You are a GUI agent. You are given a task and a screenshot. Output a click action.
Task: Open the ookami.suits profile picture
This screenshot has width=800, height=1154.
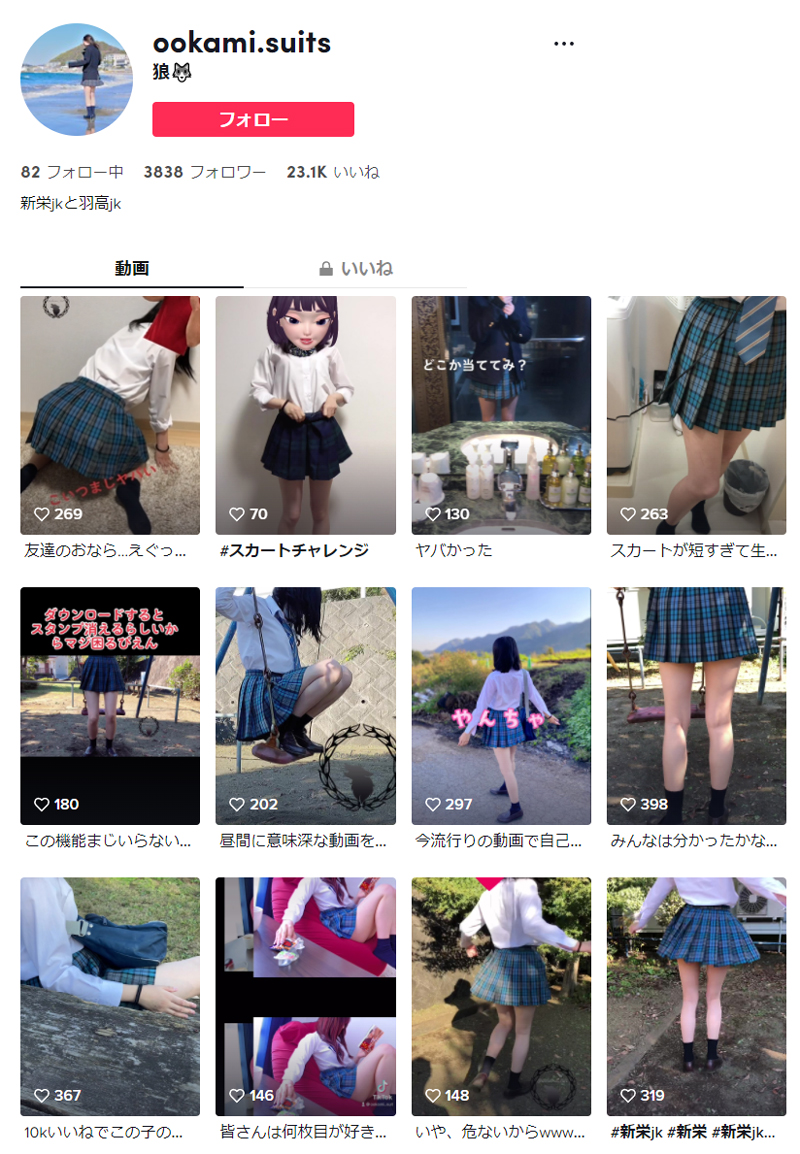(77, 80)
